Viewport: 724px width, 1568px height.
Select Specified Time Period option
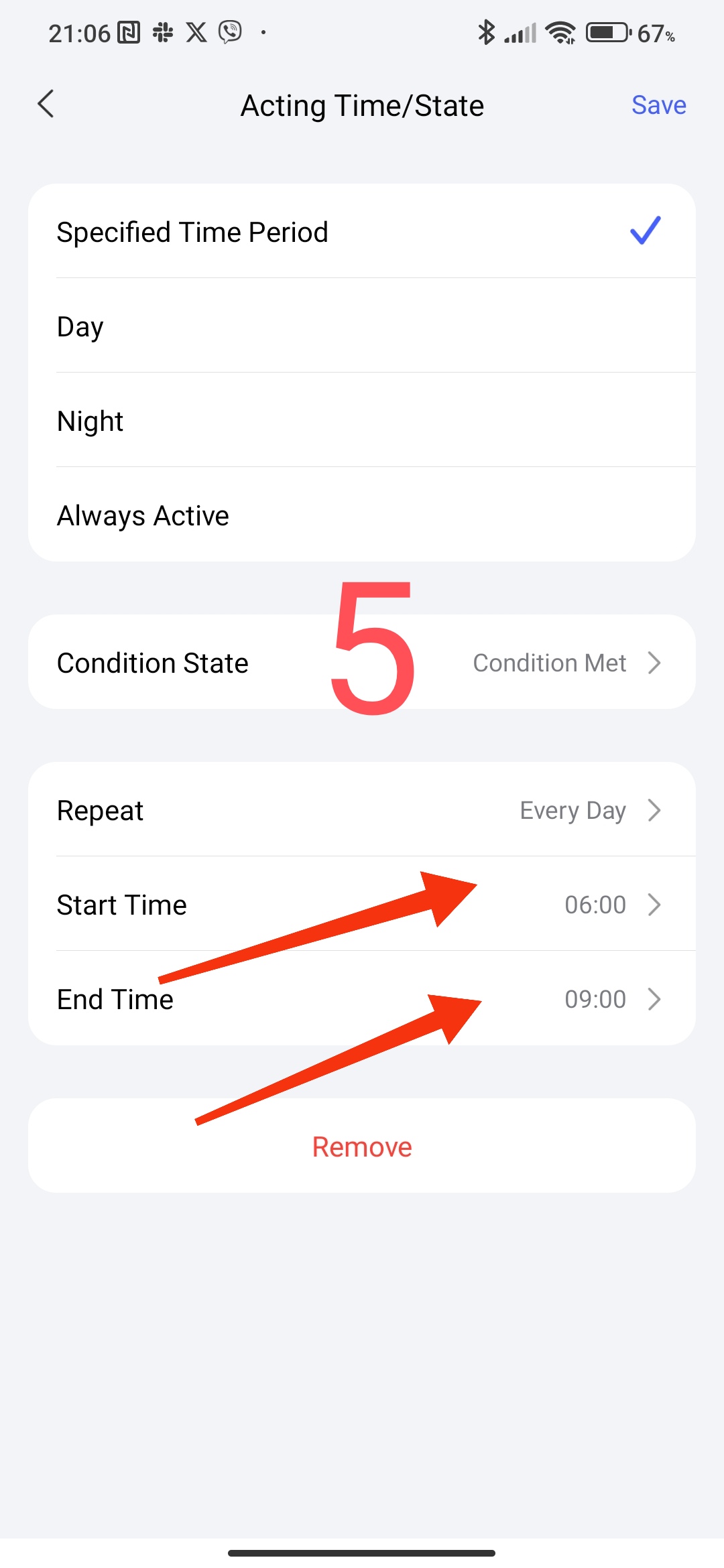click(x=361, y=232)
